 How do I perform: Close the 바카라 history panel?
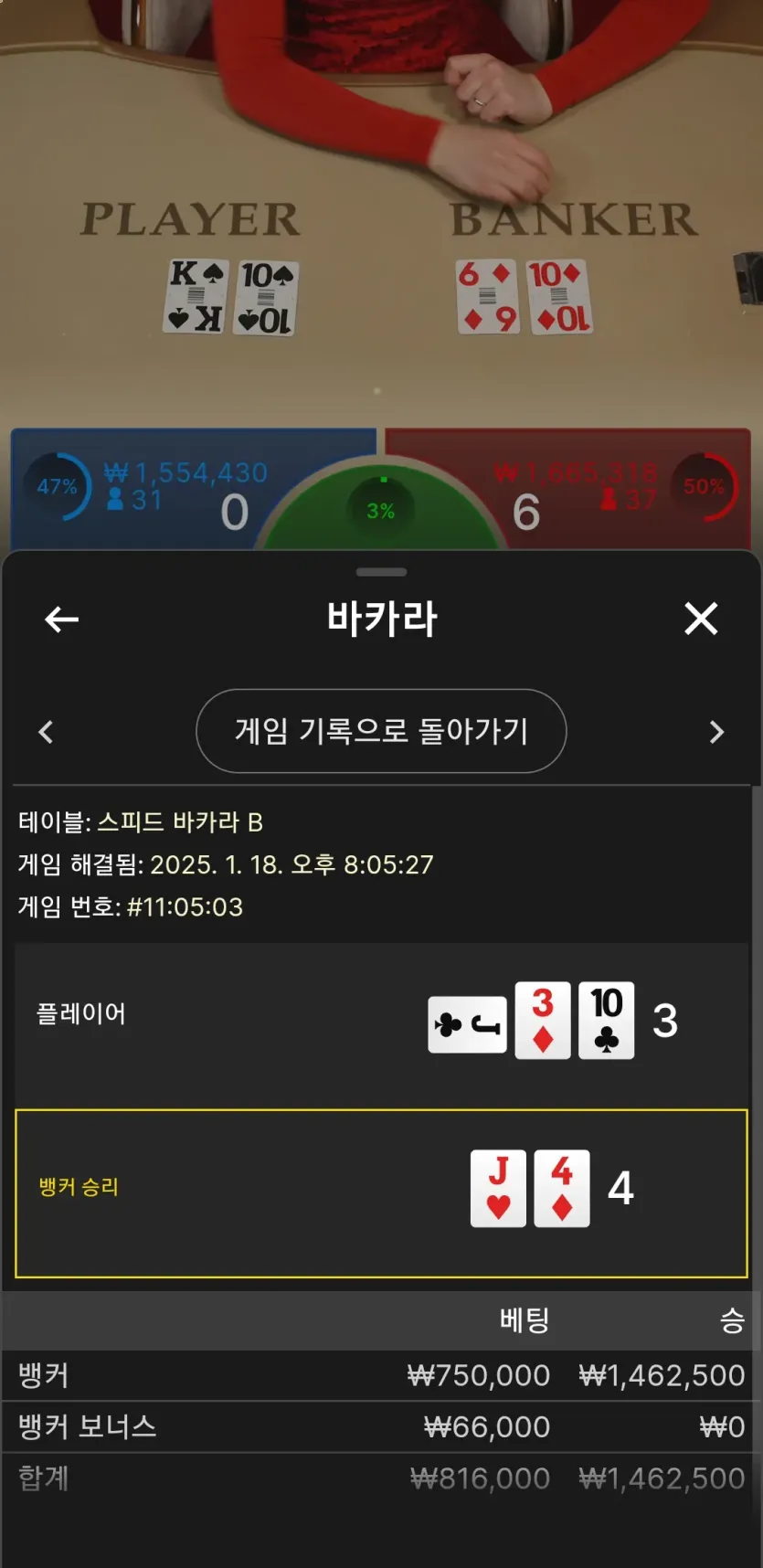[x=701, y=619]
